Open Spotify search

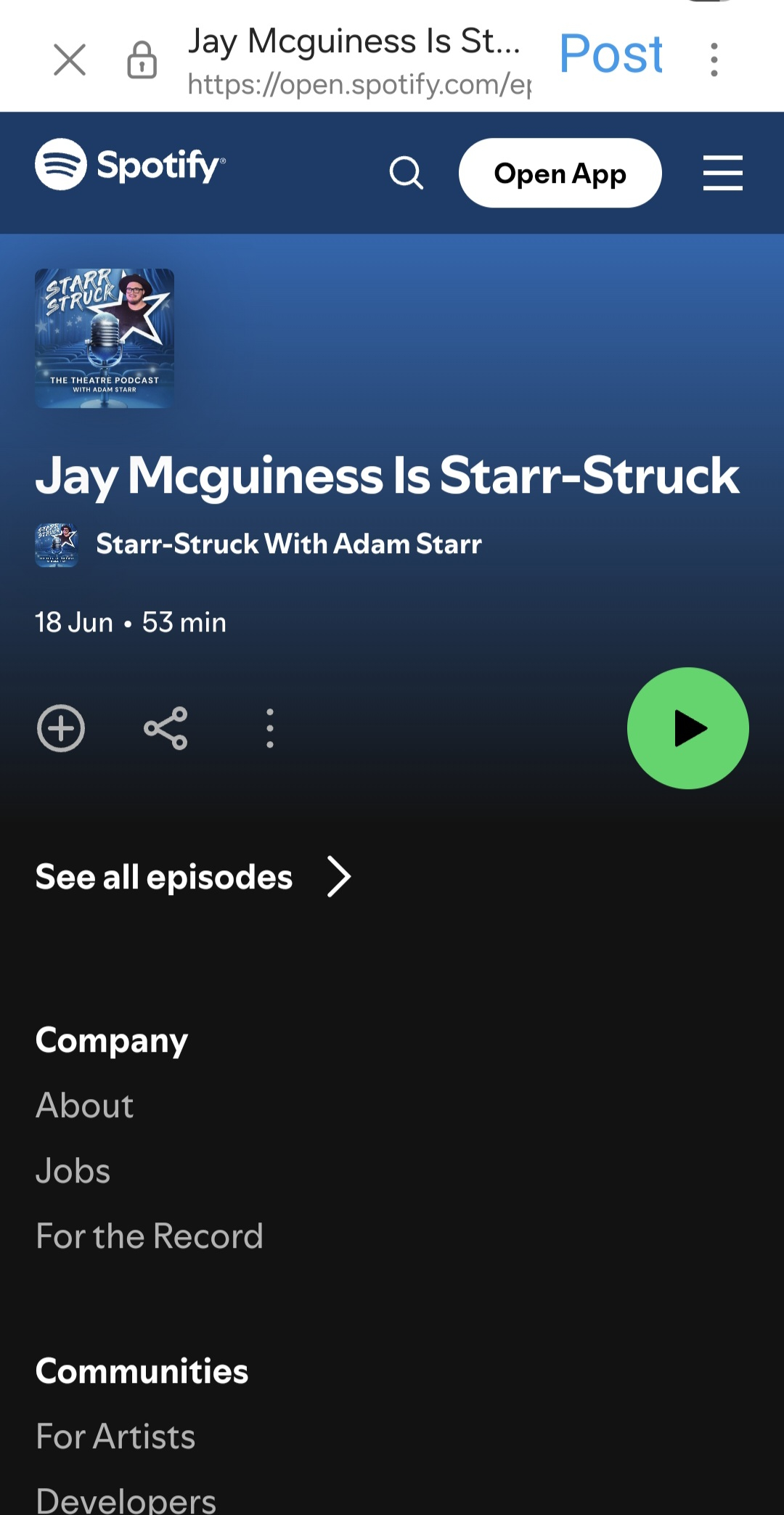pyautogui.click(x=406, y=173)
